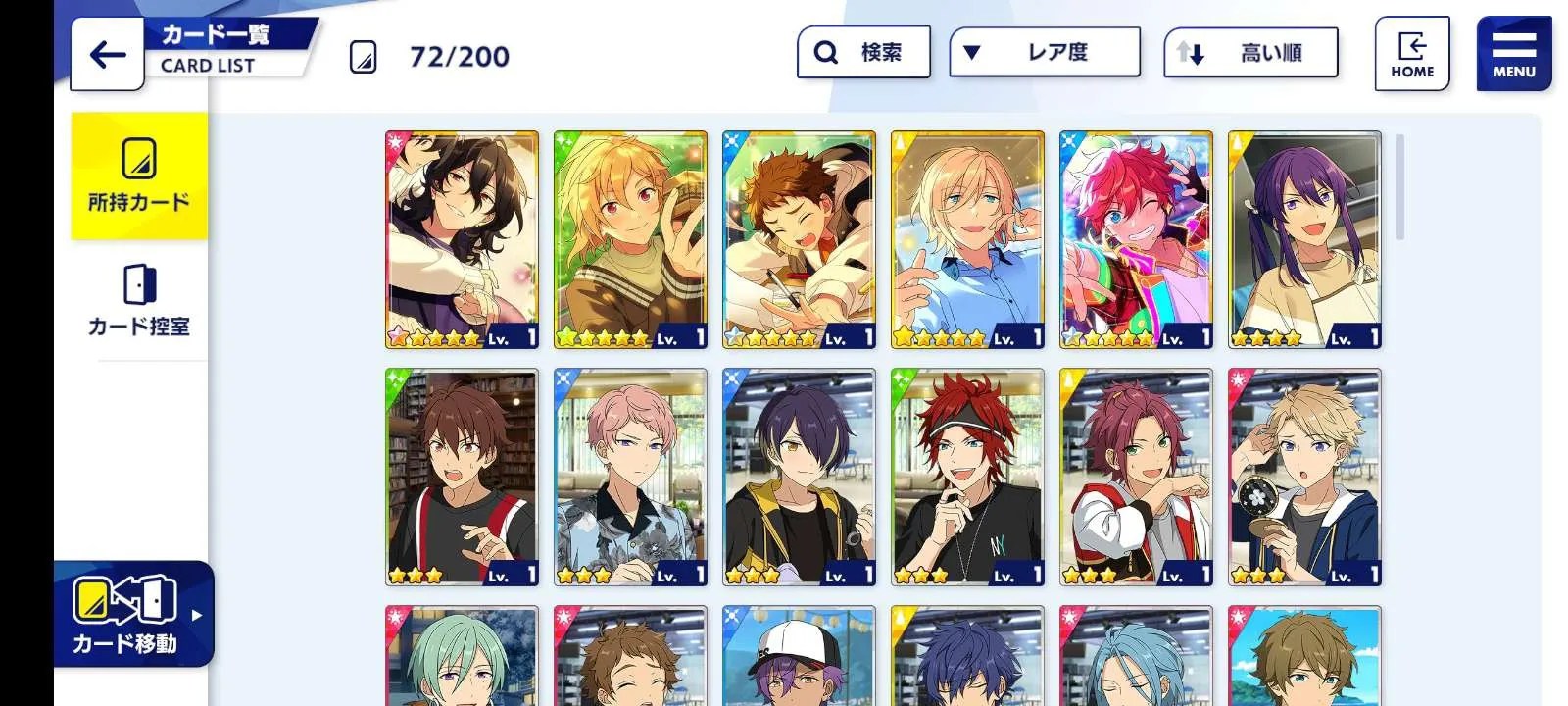Select the red-haired winking five-star card
This screenshot has width=1568, height=706.
[1136, 239]
